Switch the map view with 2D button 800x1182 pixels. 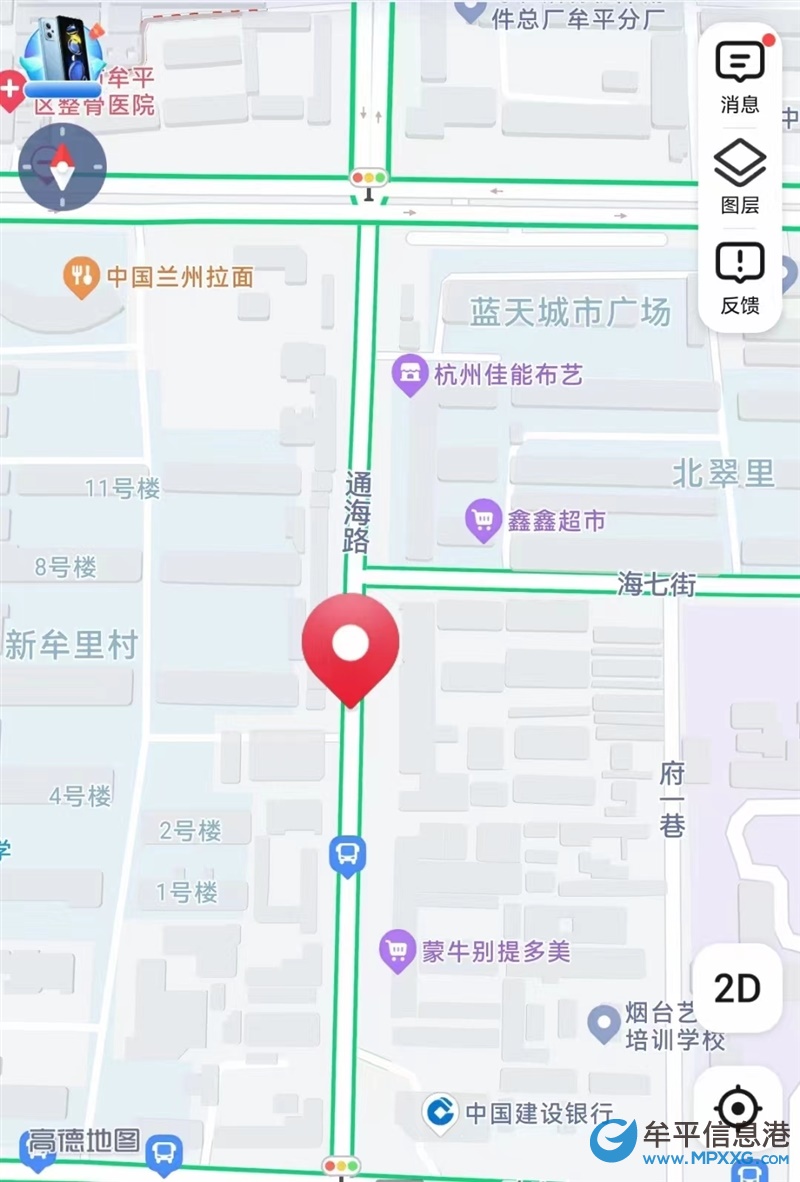point(737,988)
